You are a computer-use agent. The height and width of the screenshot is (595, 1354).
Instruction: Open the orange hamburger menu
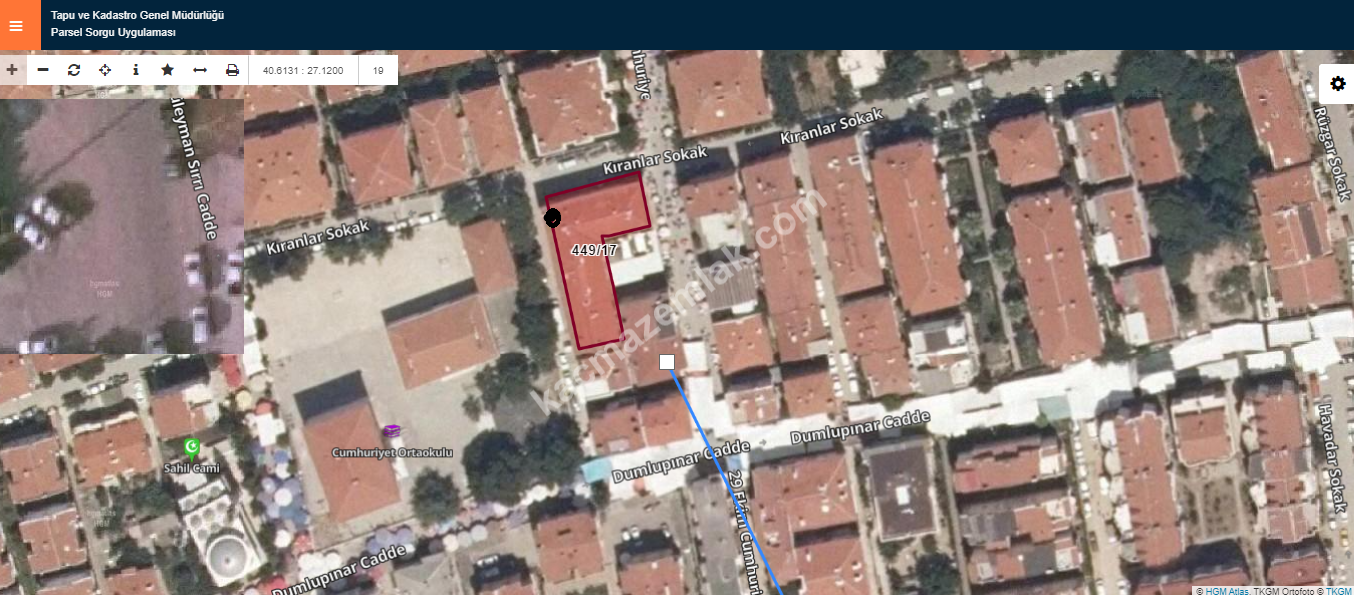click(16, 25)
